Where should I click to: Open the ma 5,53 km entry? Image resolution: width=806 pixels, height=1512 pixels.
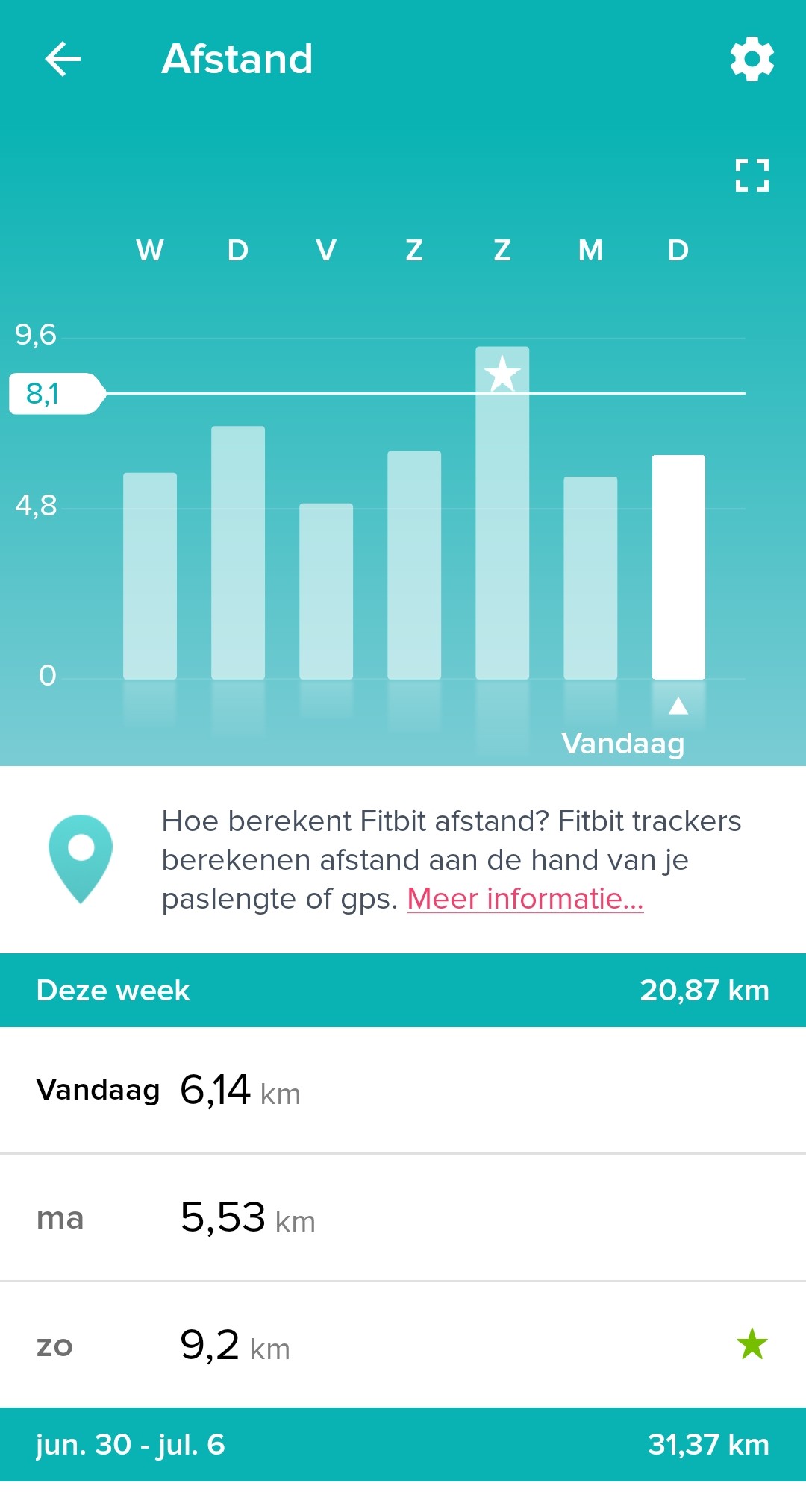tap(403, 1217)
